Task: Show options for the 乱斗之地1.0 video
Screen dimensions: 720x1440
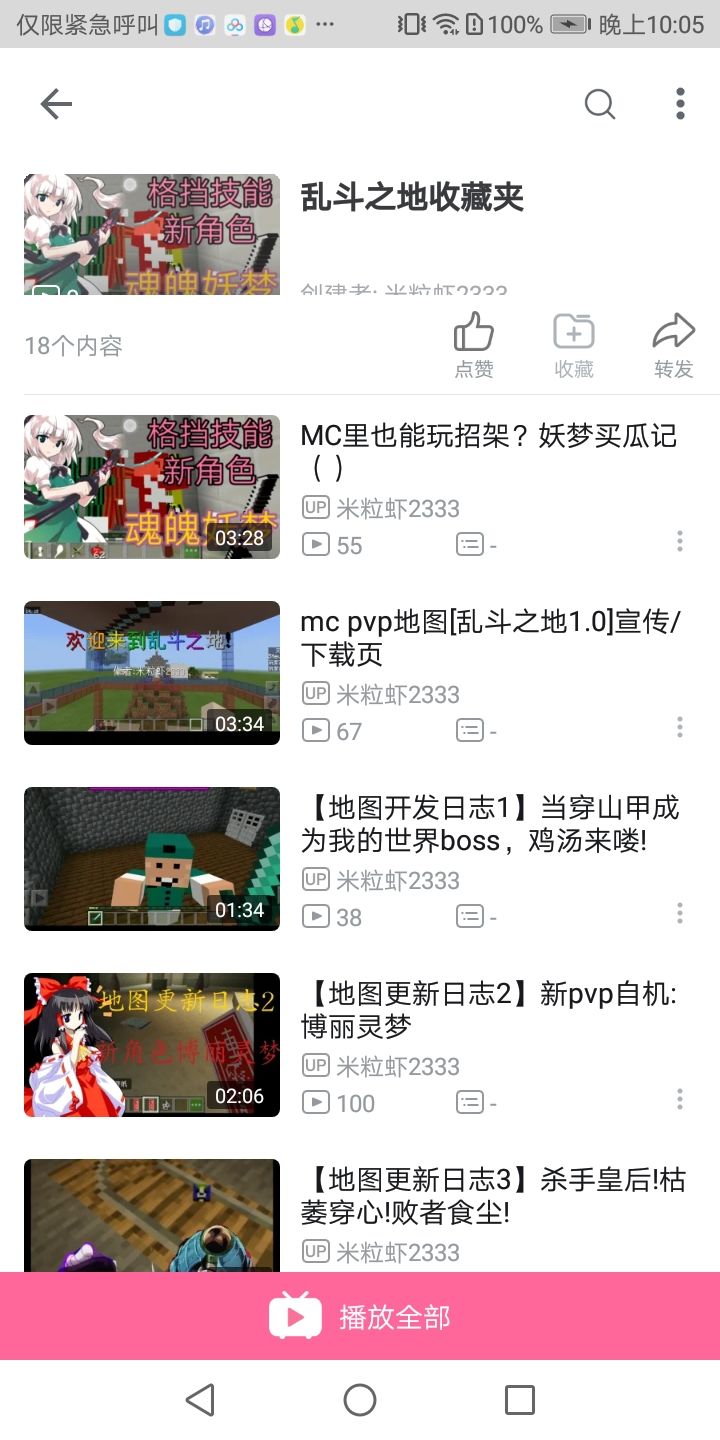Action: (680, 727)
